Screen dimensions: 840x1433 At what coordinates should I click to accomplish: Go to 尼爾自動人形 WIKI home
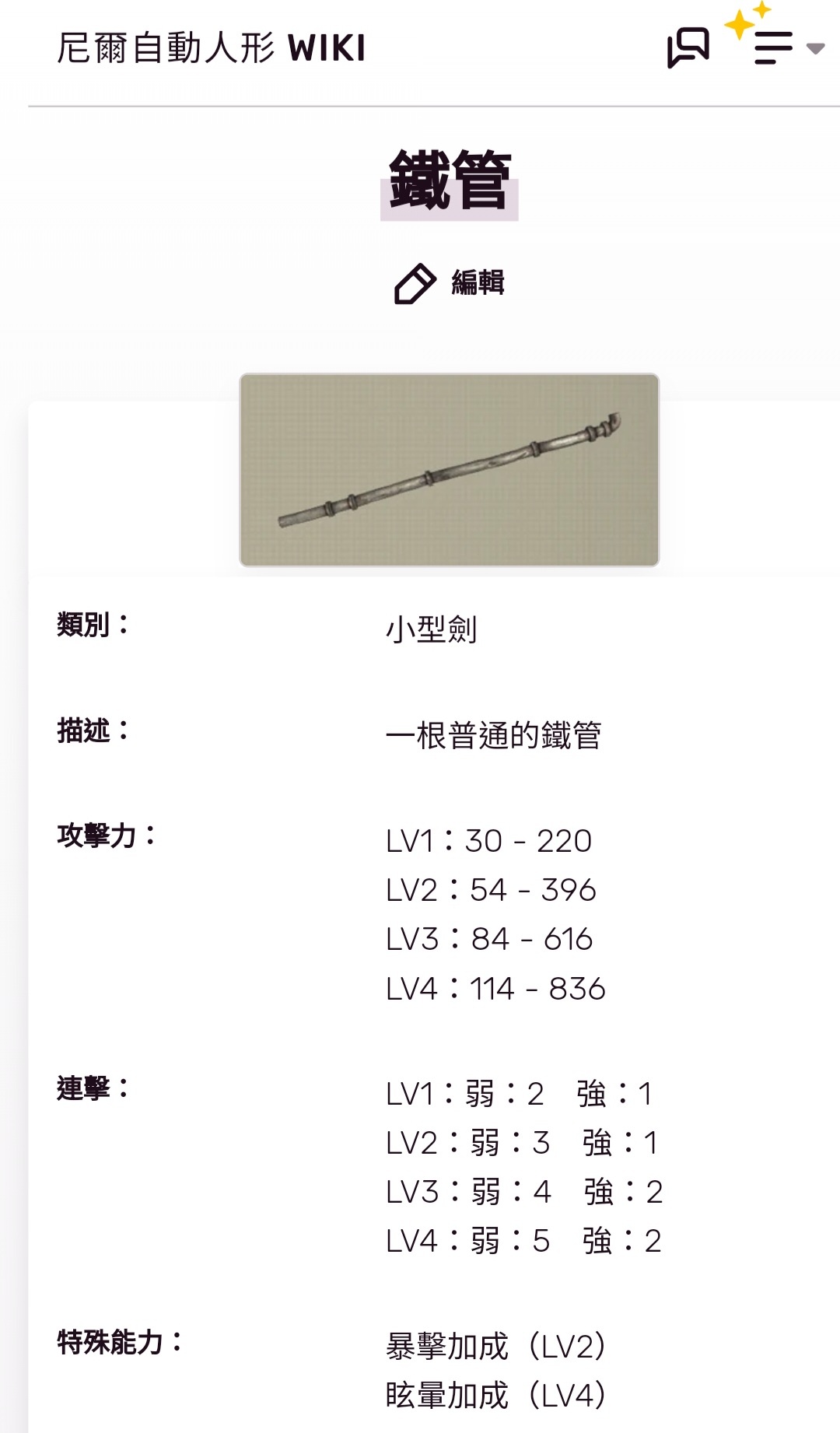click(211, 47)
